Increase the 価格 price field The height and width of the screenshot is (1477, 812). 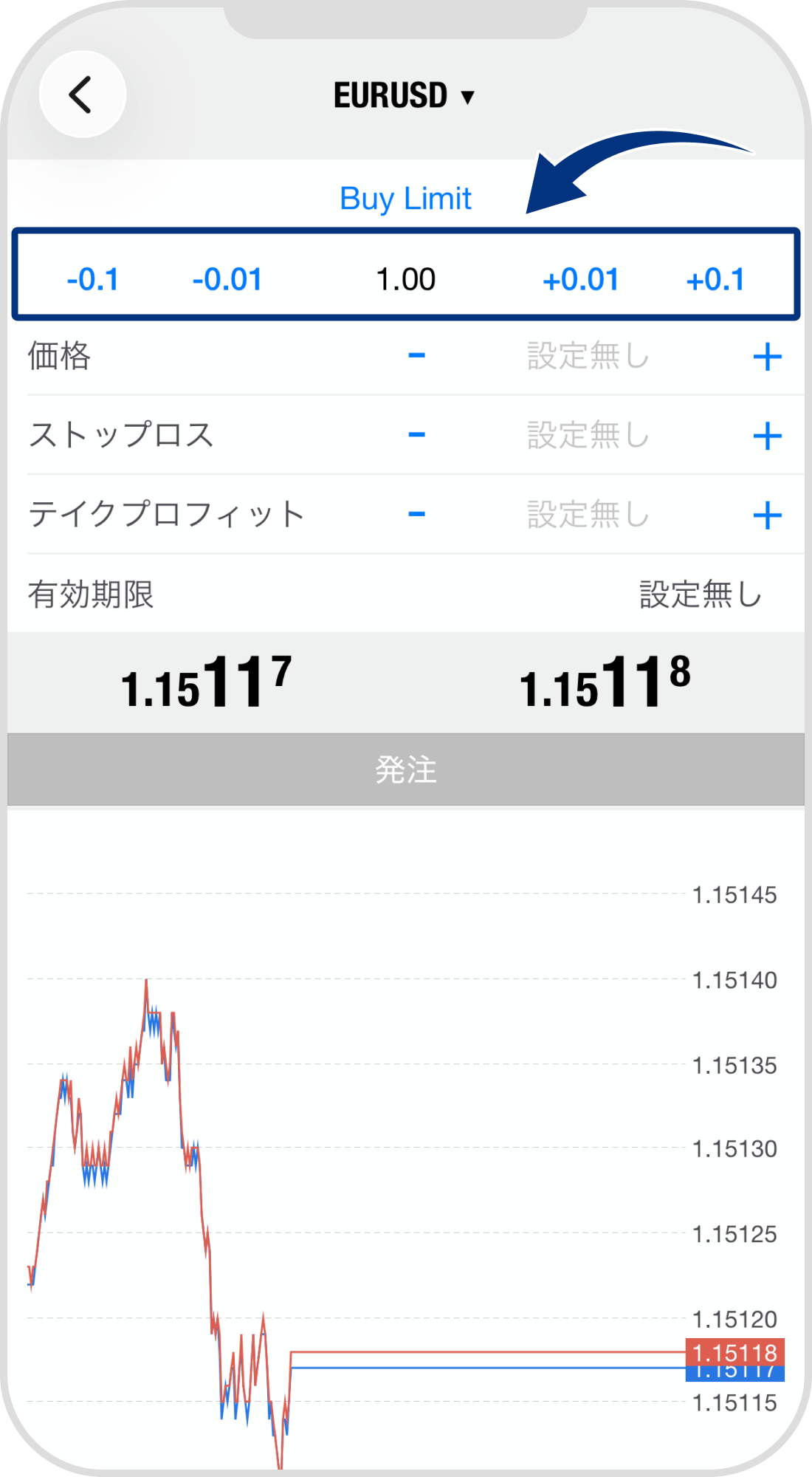pos(768,357)
